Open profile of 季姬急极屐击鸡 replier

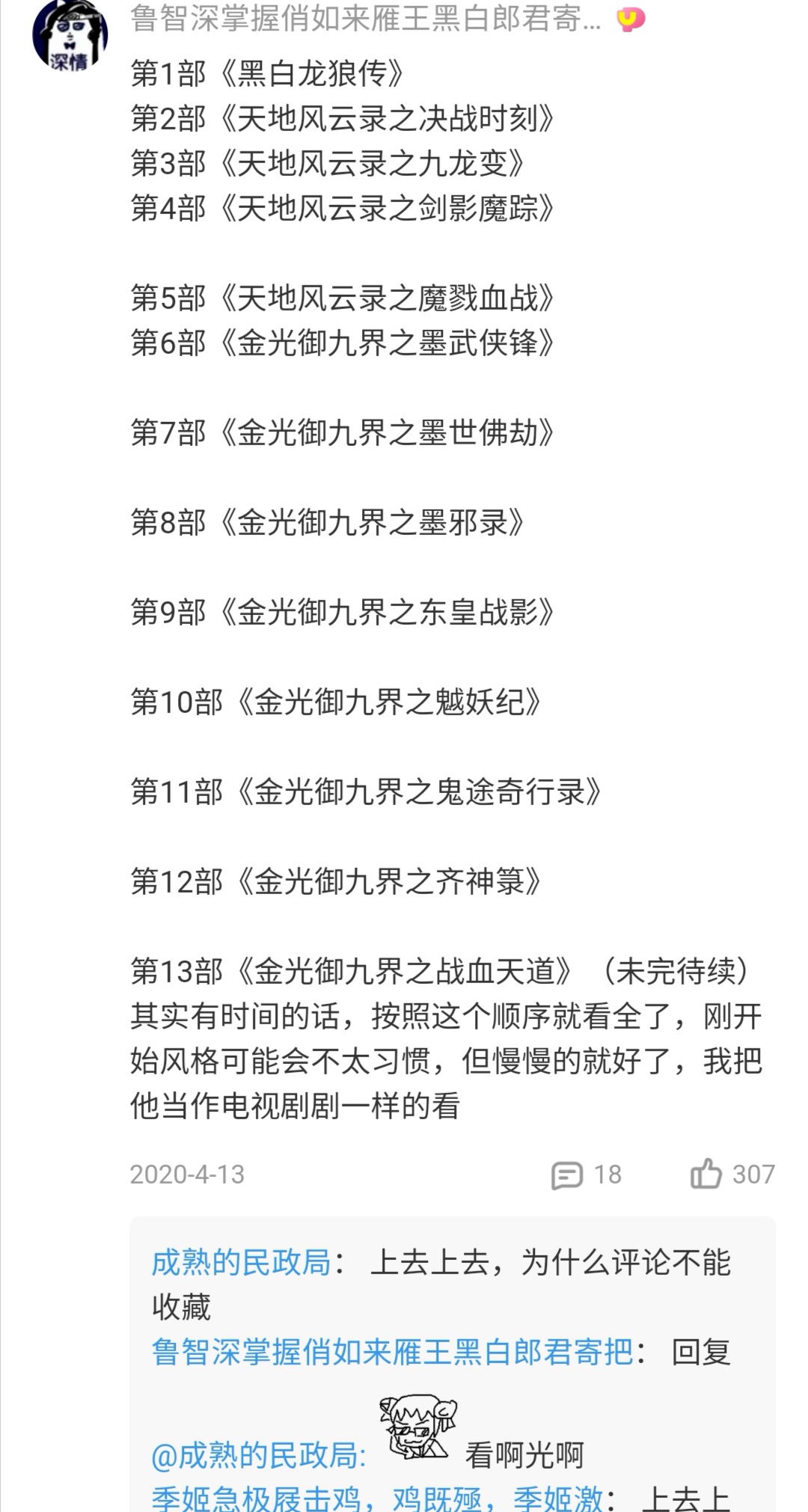(378, 1499)
